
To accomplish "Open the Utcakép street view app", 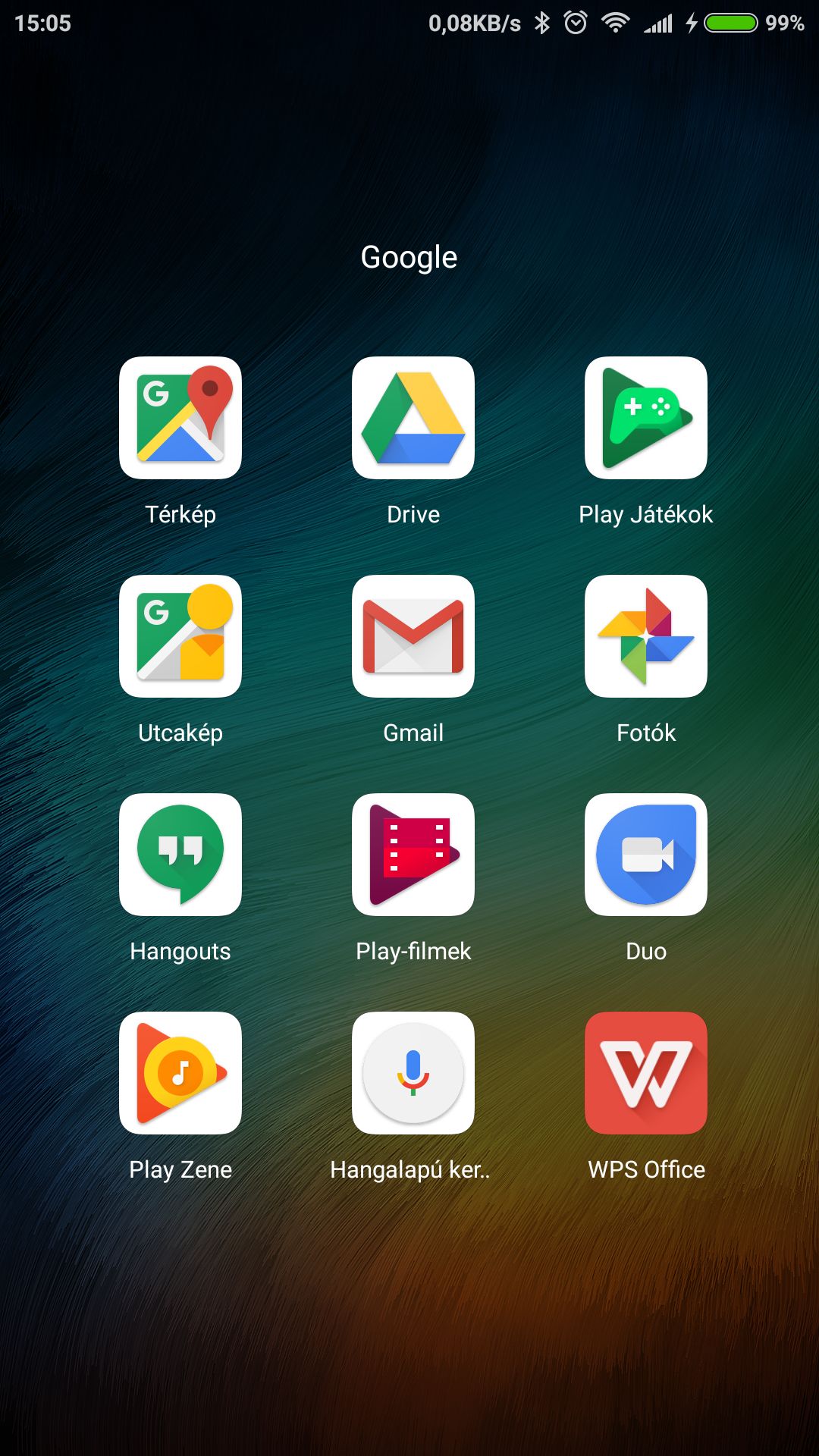I will tap(180, 636).
